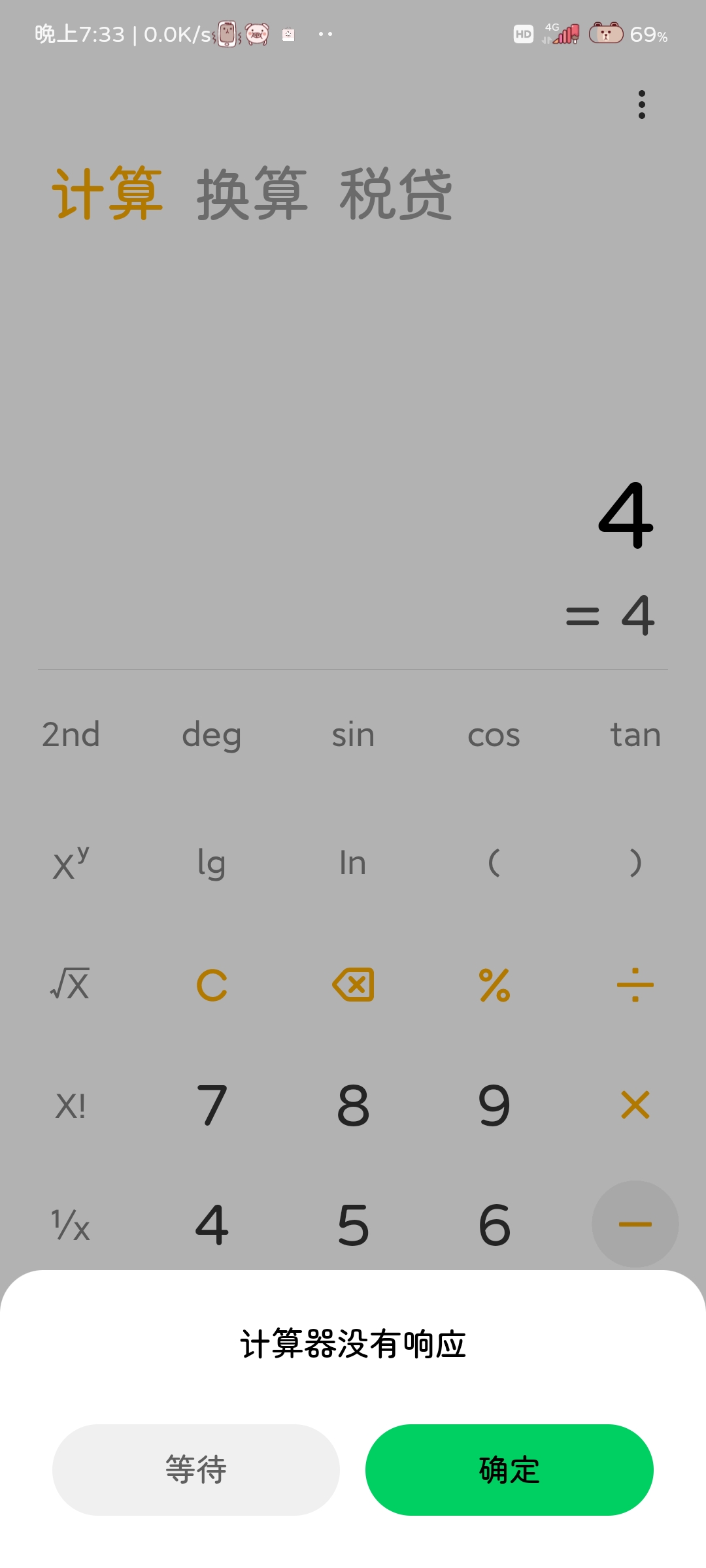Delete last digit with backspace key
706x1568 pixels.
click(353, 985)
